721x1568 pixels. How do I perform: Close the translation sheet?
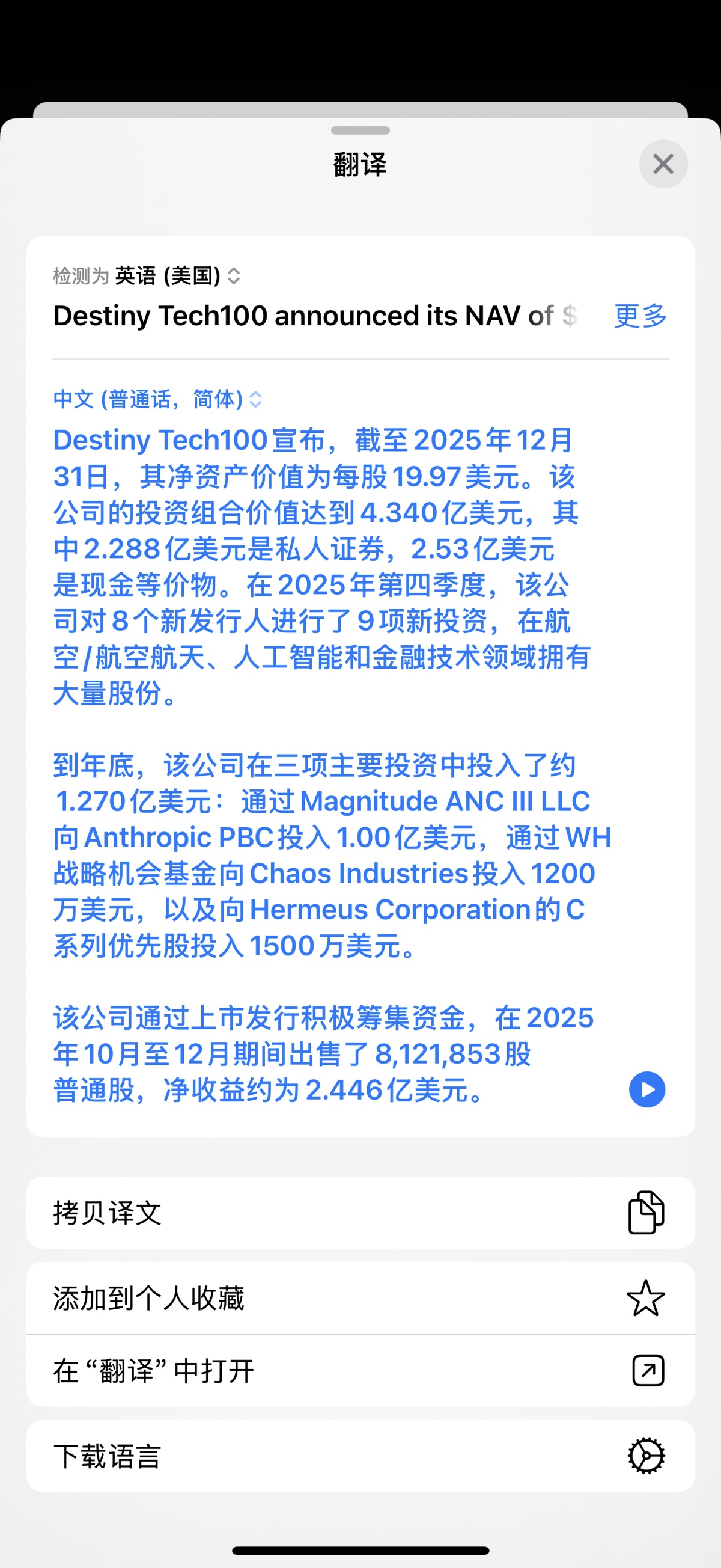[663, 164]
